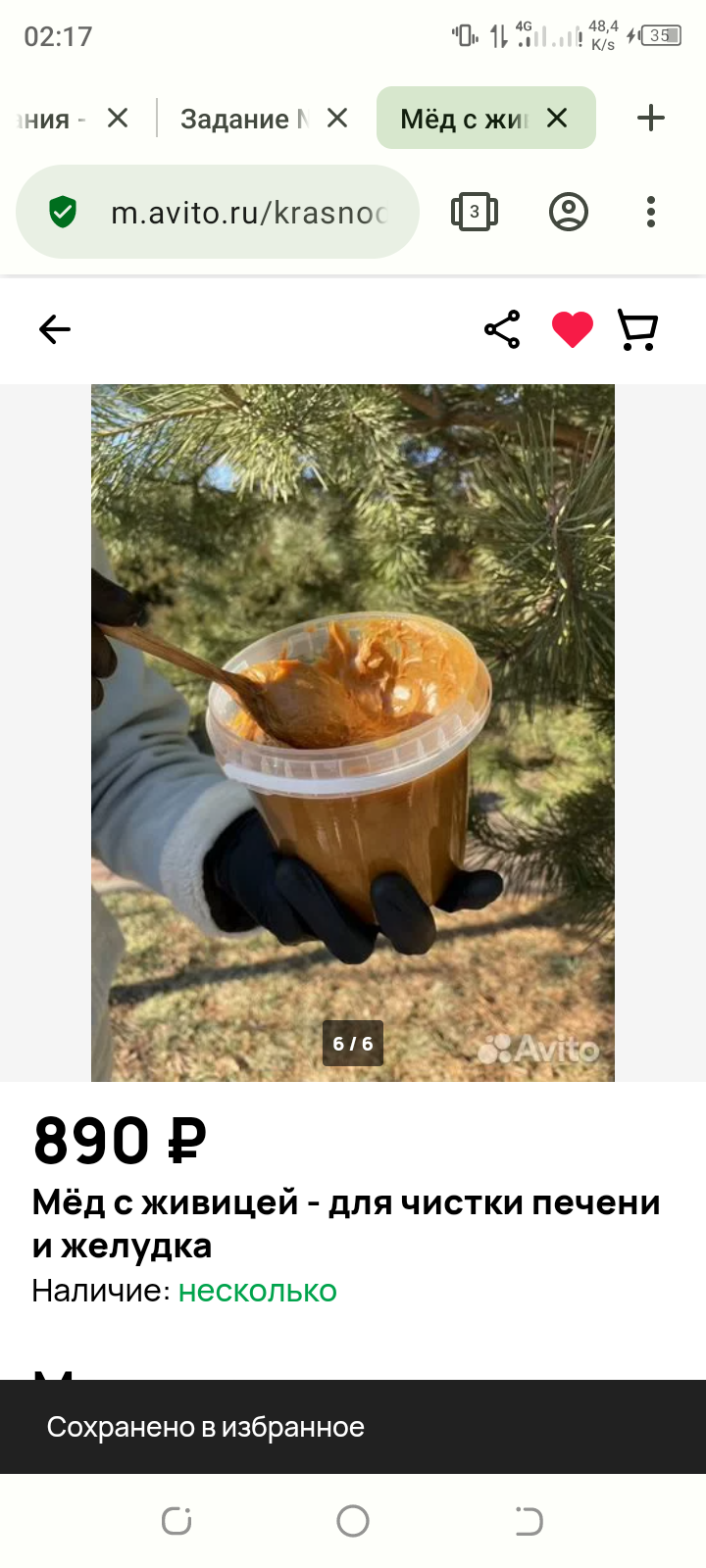The image size is (706, 1568).
Task: Open the browser tab switcher
Action: 475,212
